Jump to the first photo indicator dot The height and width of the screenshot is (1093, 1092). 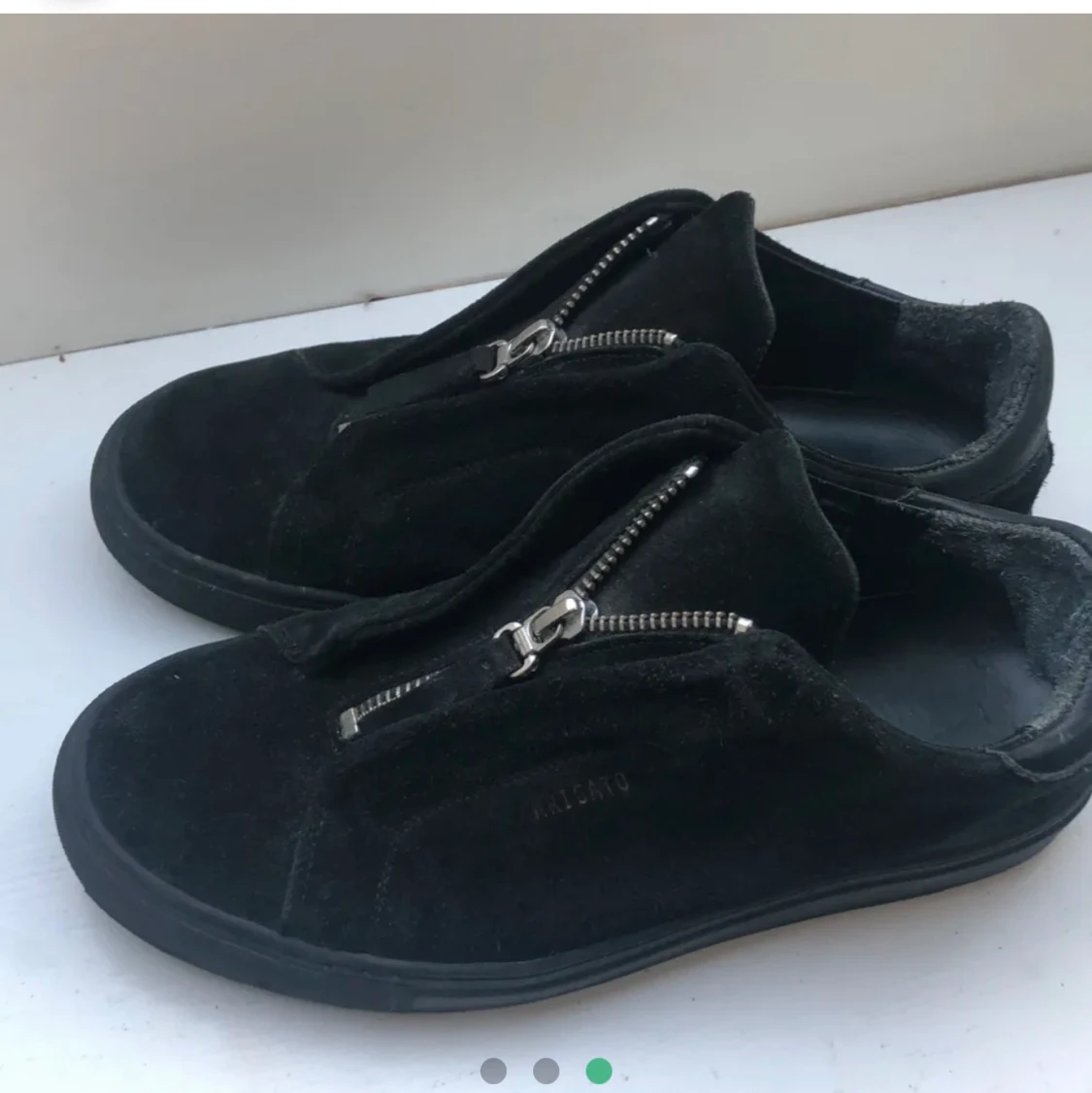click(494, 1071)
